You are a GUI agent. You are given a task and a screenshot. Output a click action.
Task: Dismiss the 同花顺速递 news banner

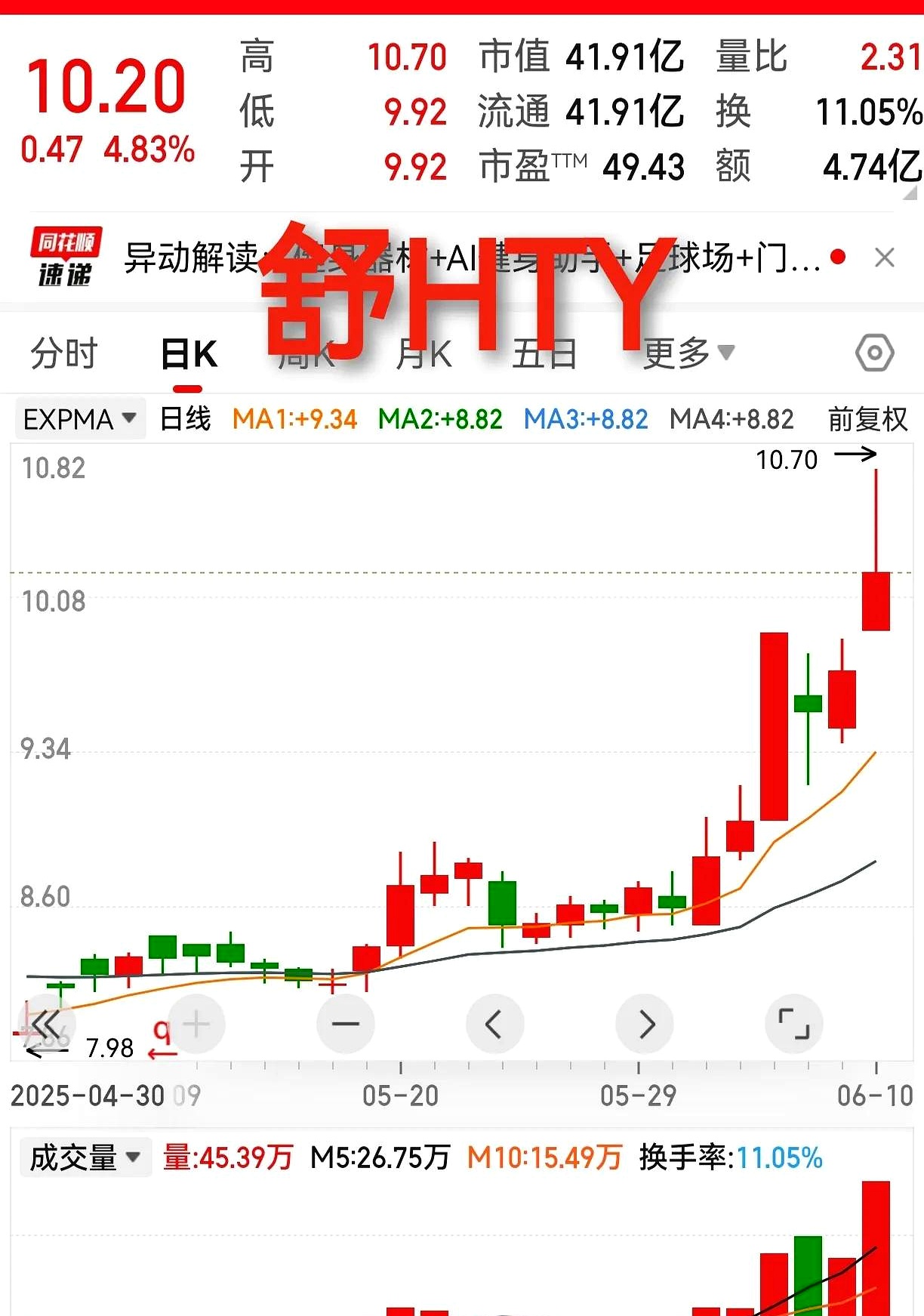click(x=884, y=257)
